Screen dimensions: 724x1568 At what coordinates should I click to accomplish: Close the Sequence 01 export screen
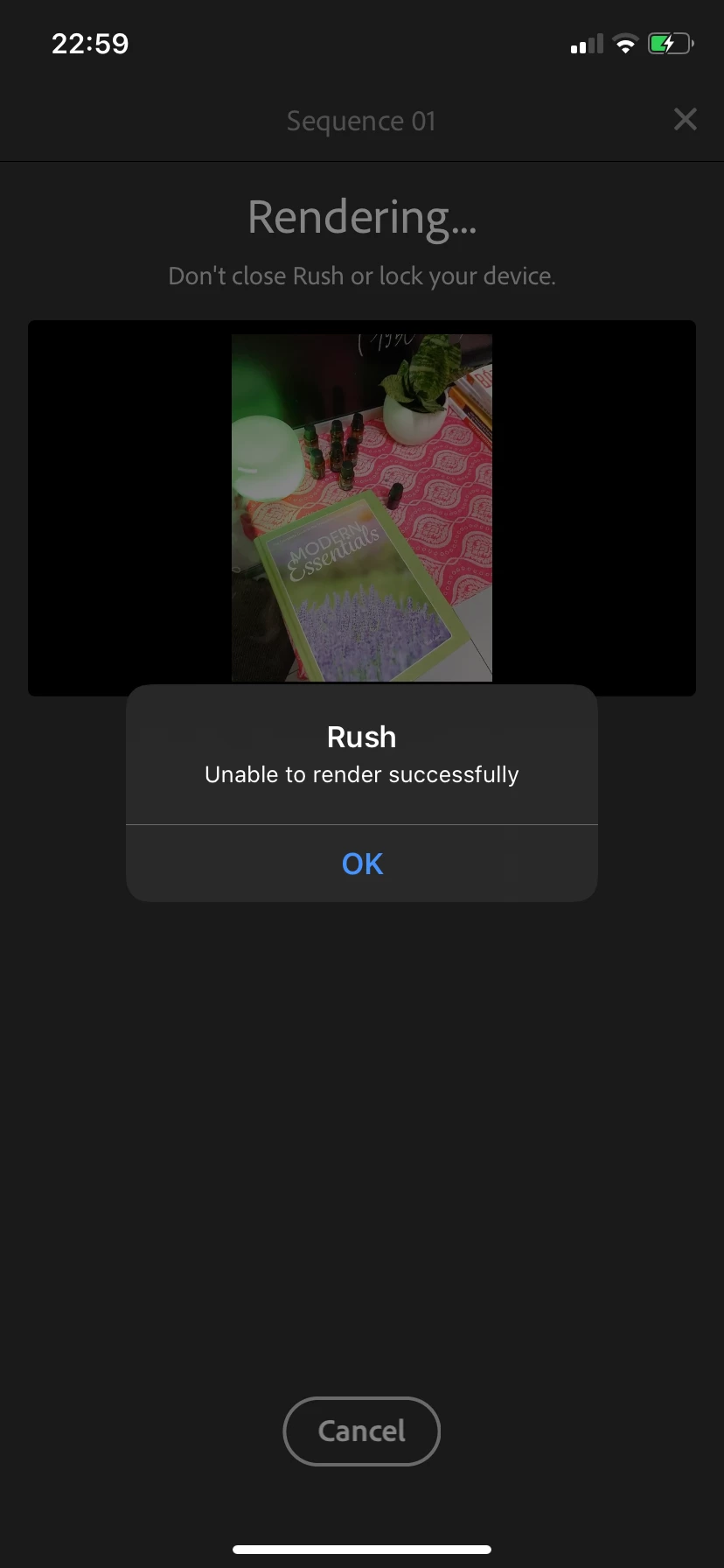point(686,119)
